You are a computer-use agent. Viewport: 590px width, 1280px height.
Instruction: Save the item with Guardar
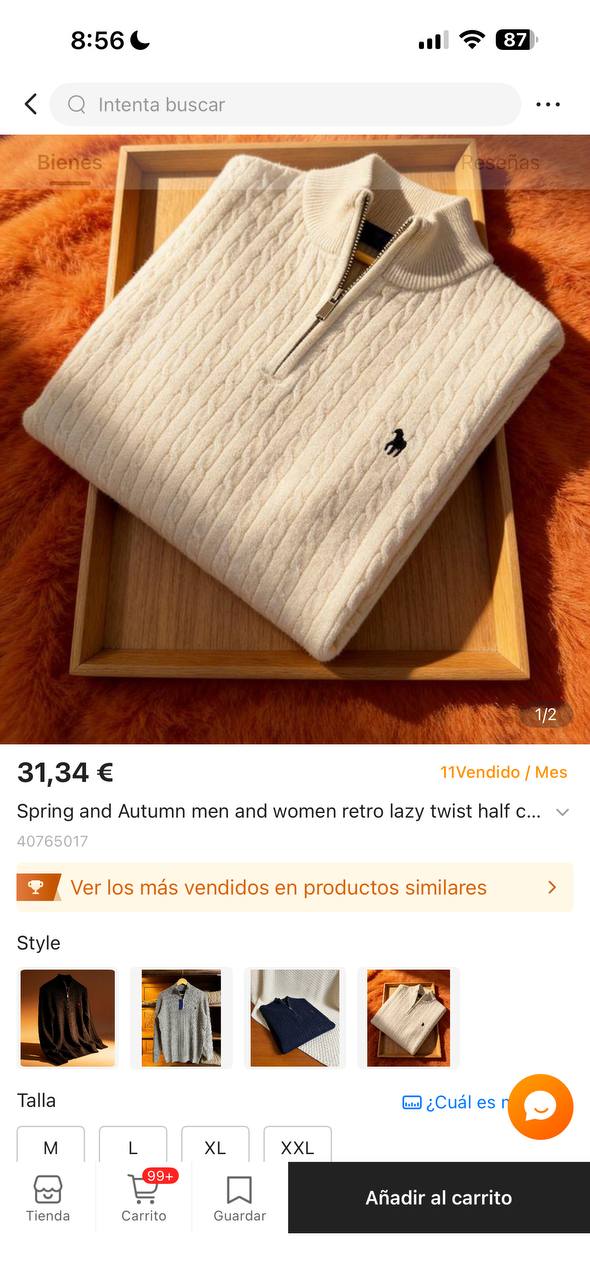click(240, 1198)
